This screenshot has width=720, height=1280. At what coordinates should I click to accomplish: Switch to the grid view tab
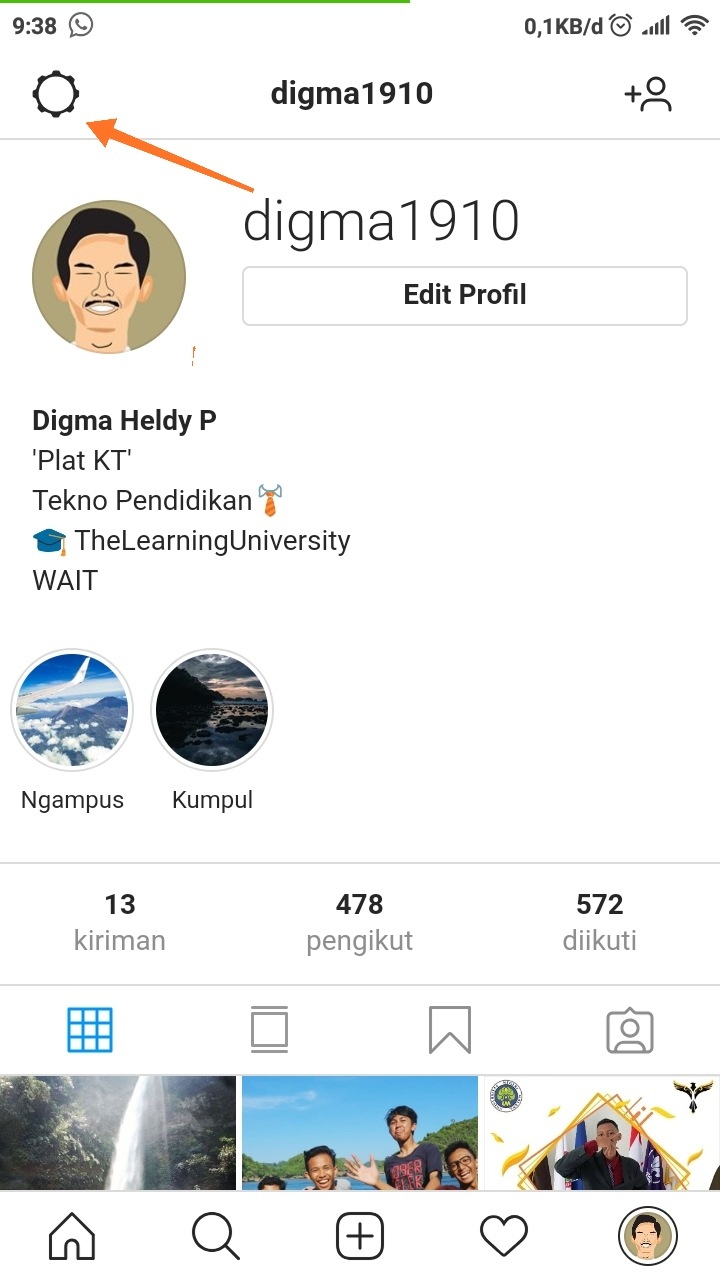tap(90, 1030)
